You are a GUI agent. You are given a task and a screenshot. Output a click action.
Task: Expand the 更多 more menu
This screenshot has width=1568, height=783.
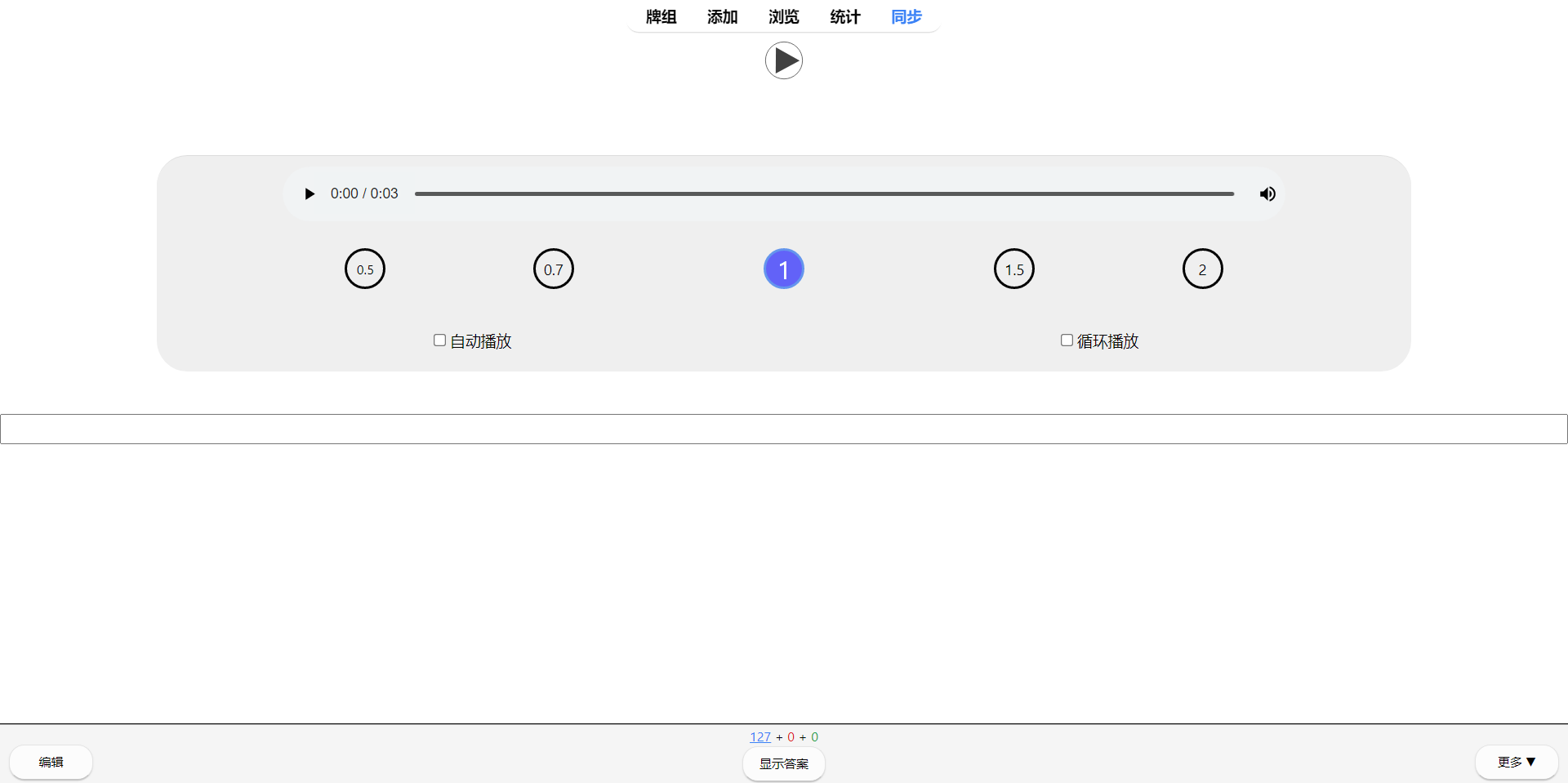click(1516, 762)
